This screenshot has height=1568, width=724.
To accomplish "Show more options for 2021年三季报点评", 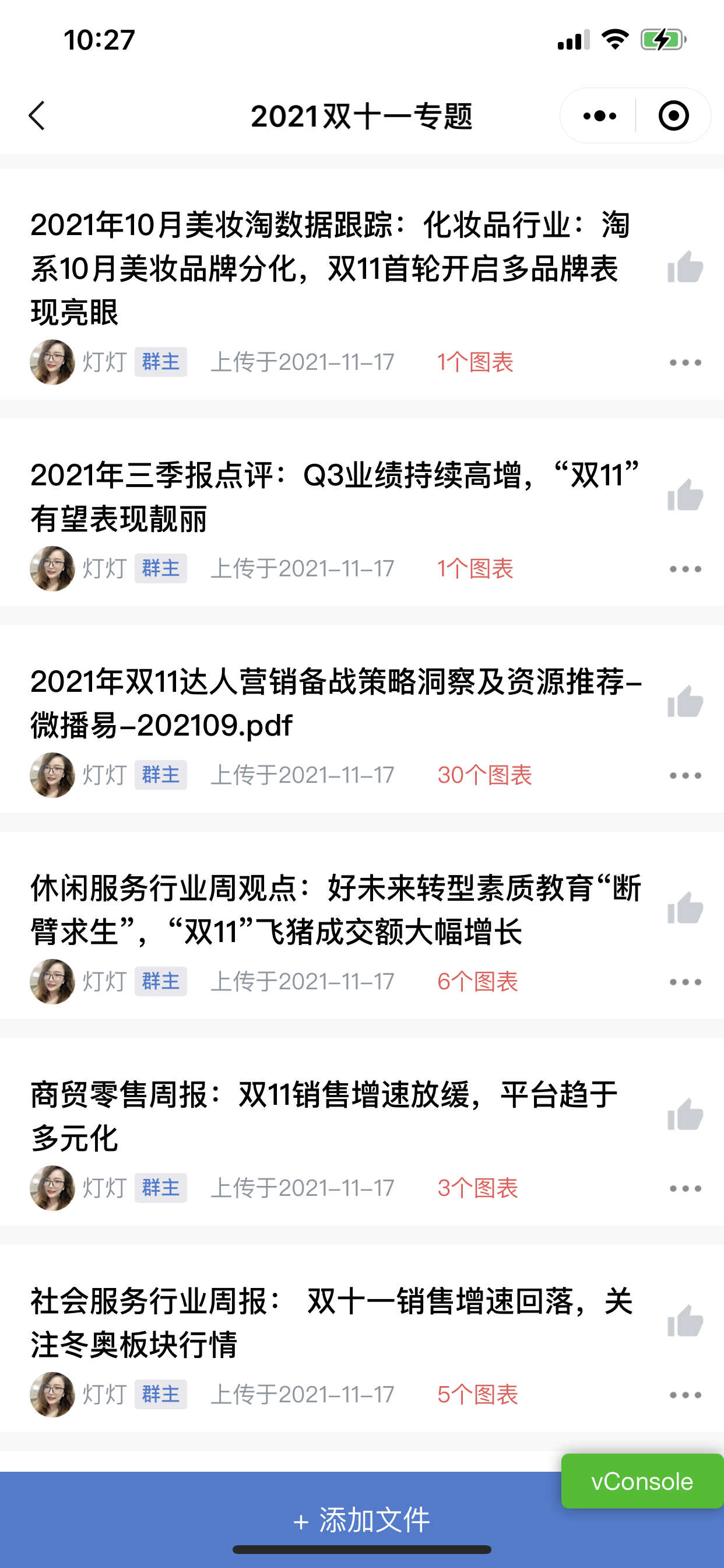I will click(685, 569).
